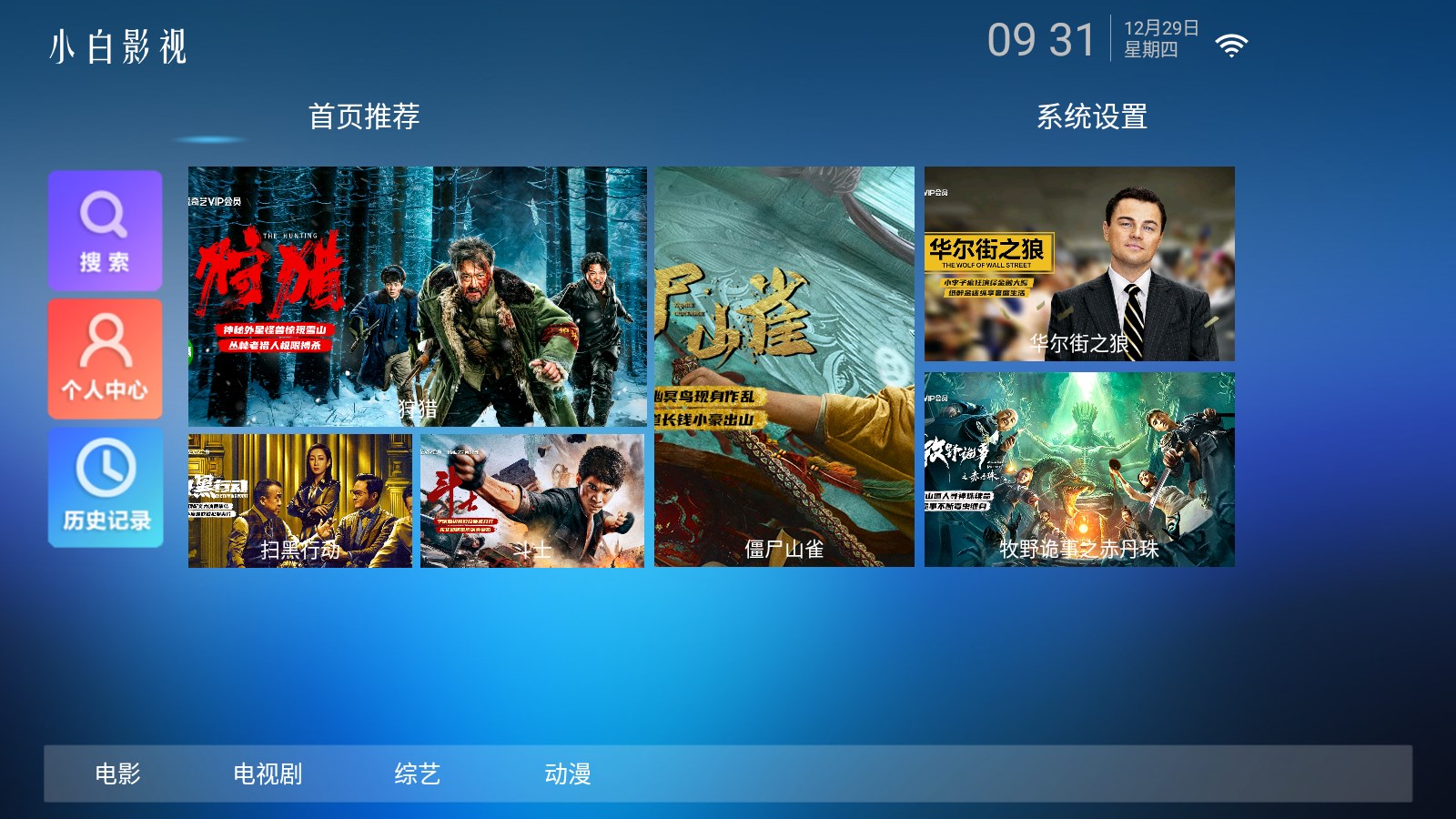The width and height of the screenshot is (1456, 819).
Task: Open the movie 狩猎
Action: click(x=417, y=296)
